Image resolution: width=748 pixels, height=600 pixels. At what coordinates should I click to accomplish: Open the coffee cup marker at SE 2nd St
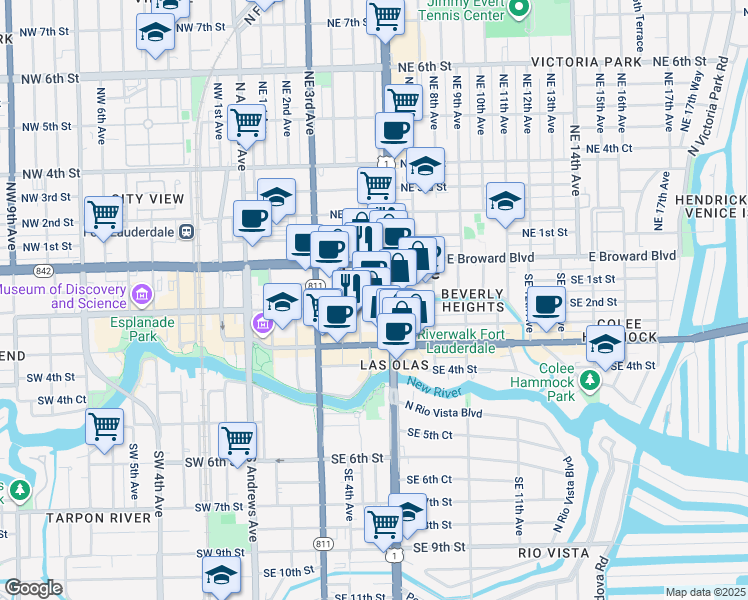(x=546, y=305)
